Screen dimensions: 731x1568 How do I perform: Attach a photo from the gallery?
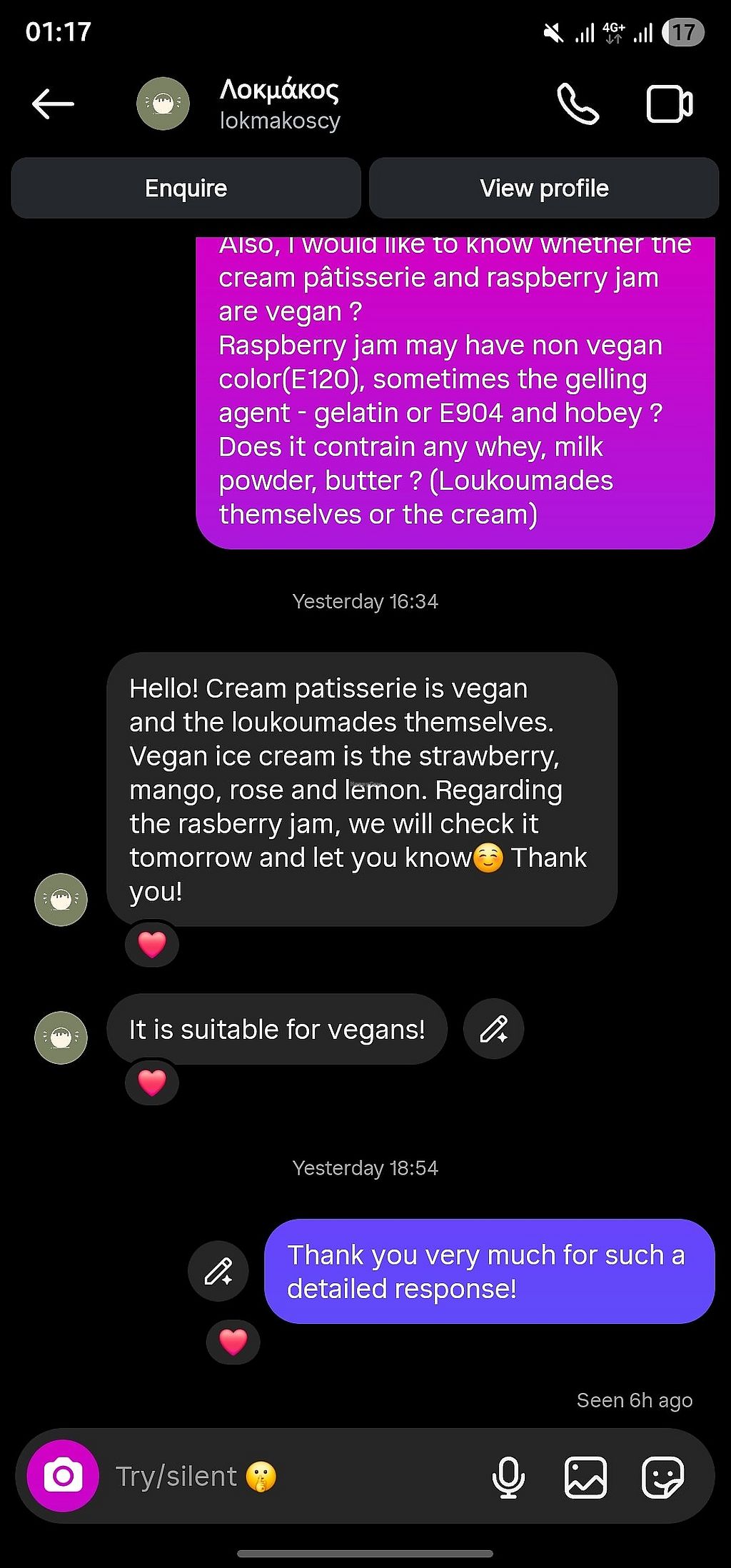point(585,1477)
